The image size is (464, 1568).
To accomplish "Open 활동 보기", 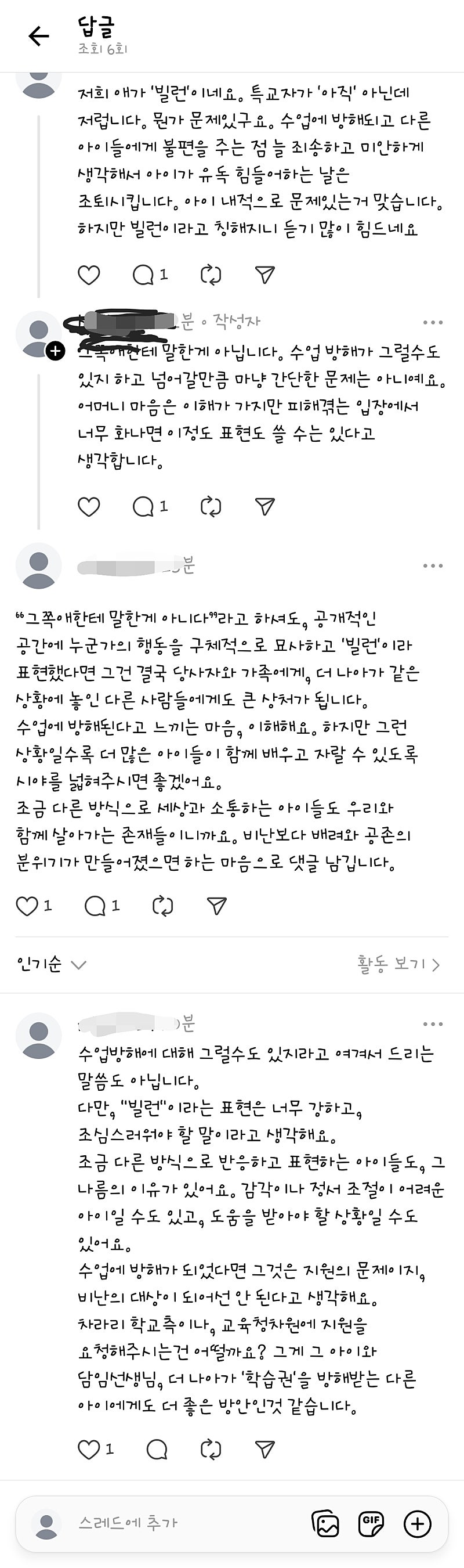I will point(398,964).
